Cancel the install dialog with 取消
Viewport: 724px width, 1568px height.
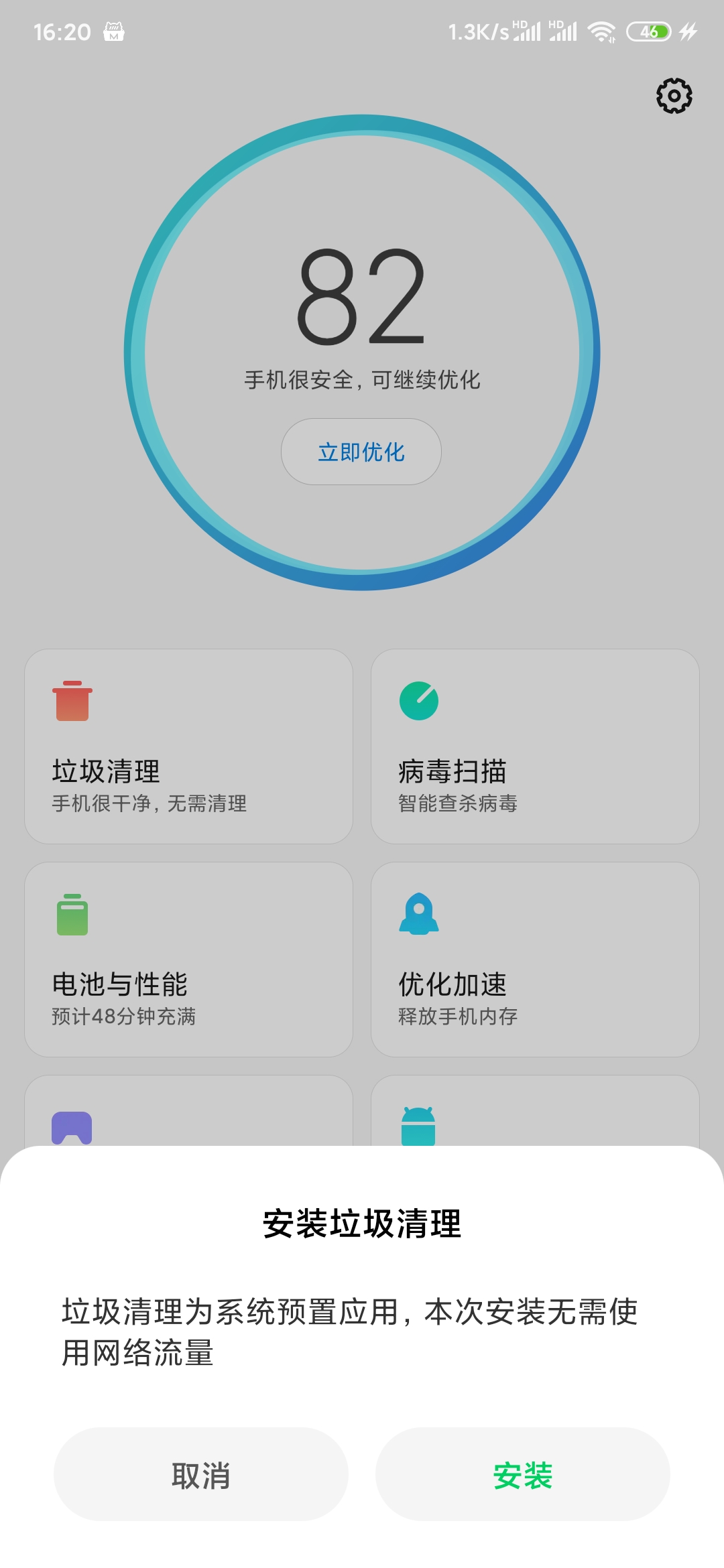click(200, 1474)
